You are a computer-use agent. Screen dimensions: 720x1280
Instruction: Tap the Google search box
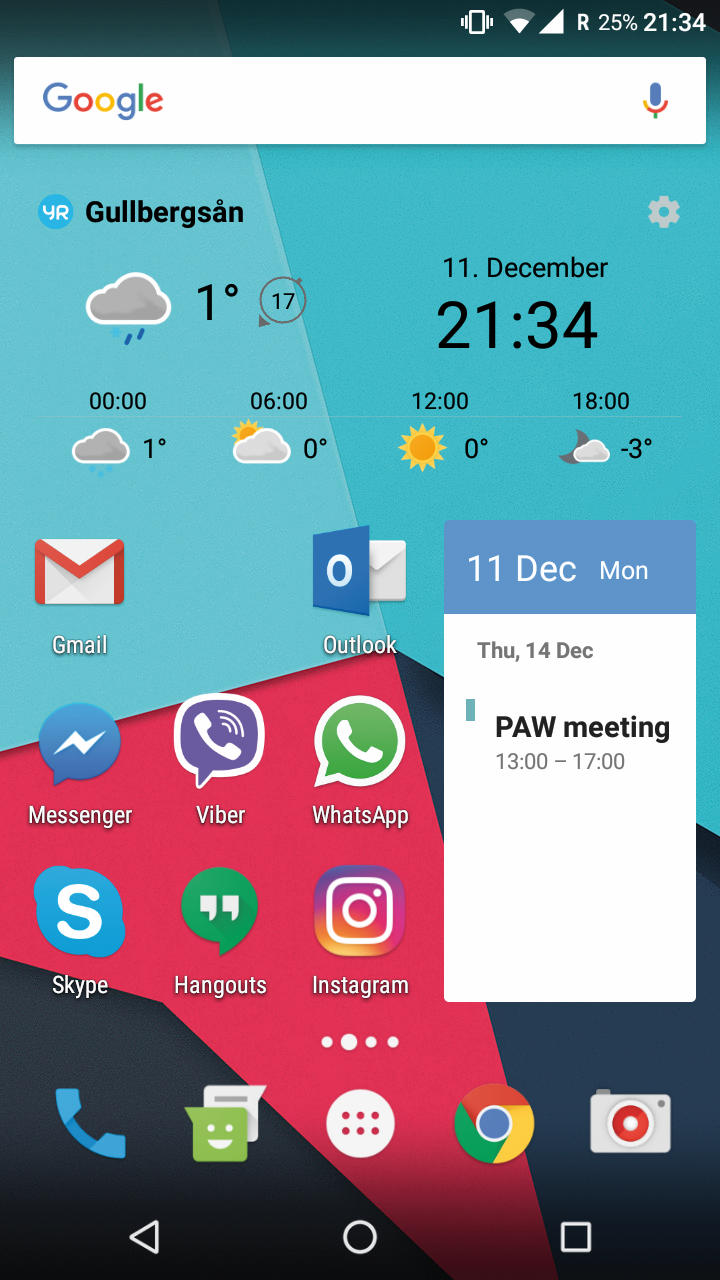click(330, 100)
